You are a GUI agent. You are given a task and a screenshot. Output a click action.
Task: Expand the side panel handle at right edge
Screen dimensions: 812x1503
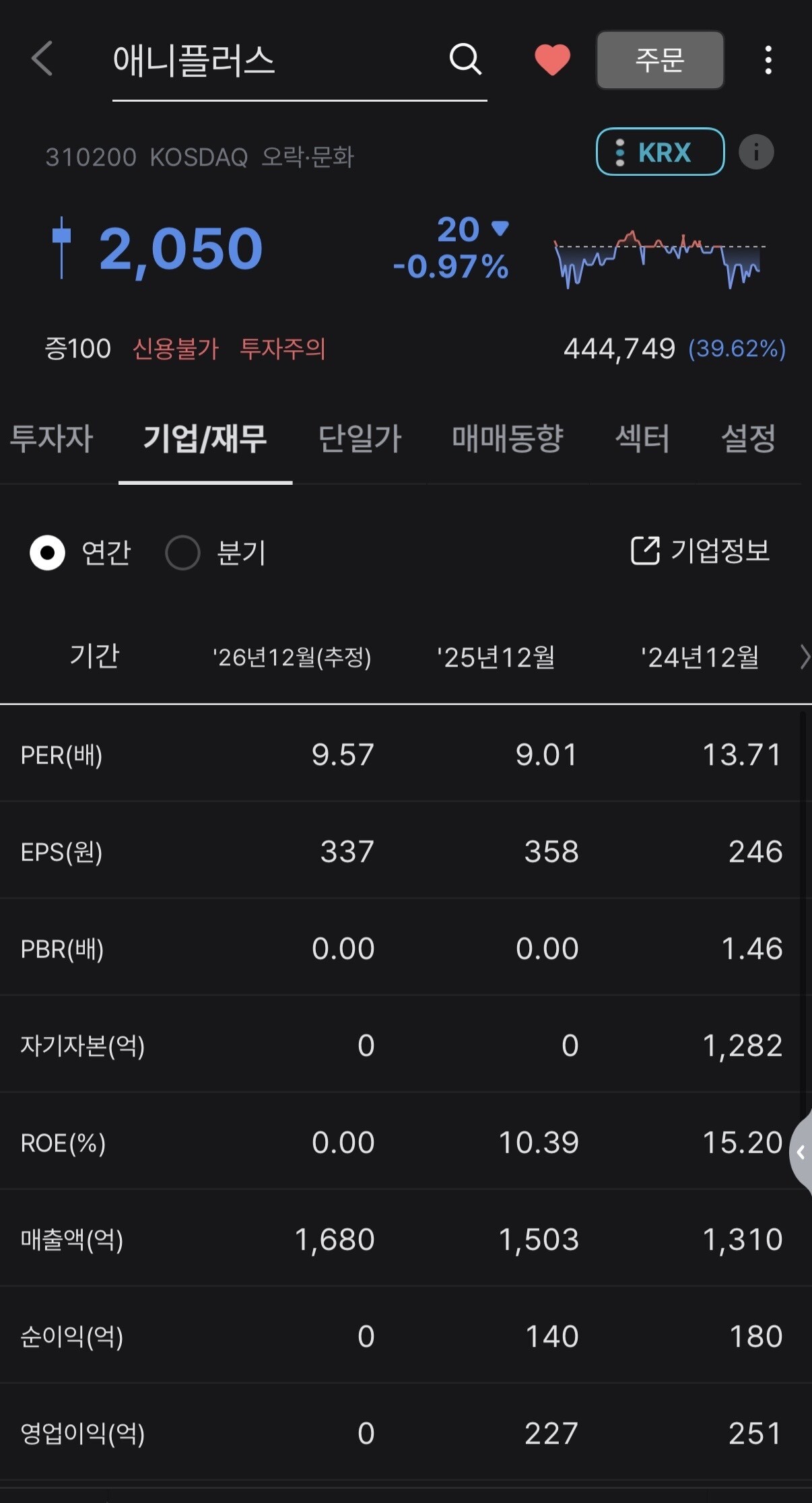coord(801,1152)
